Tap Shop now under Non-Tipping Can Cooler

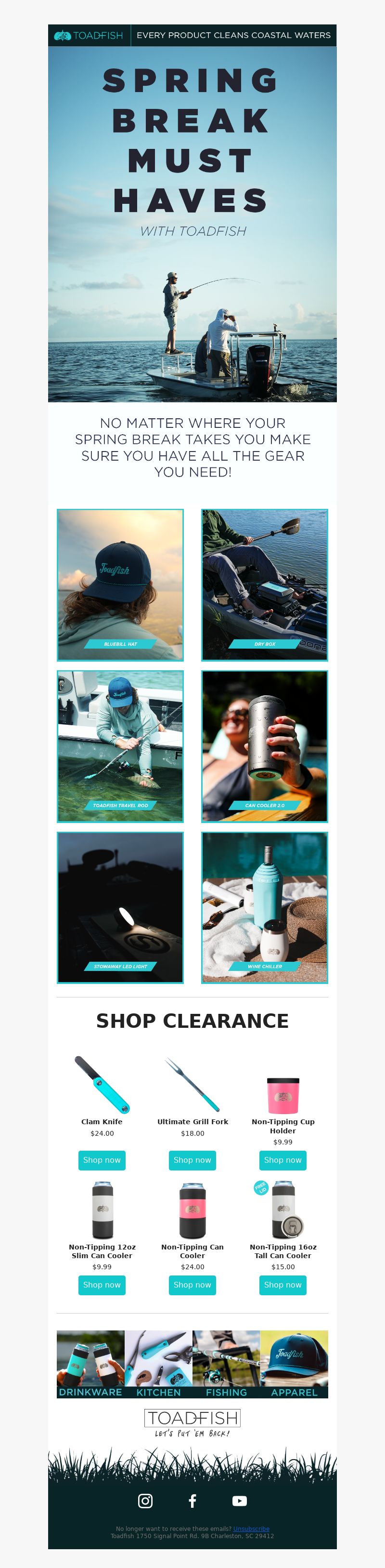click(x=192, y=1285)
